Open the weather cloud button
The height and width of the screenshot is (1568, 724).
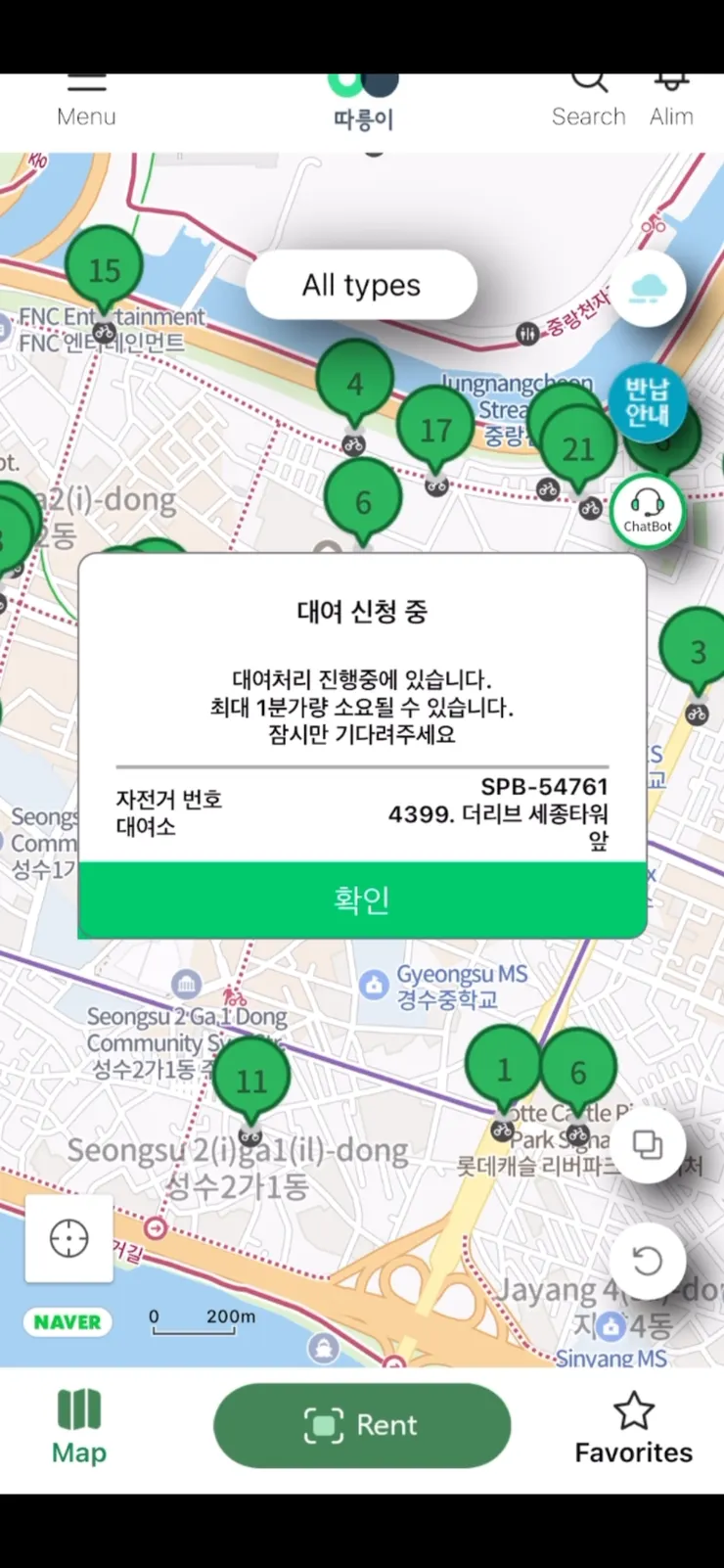point(648,289)
